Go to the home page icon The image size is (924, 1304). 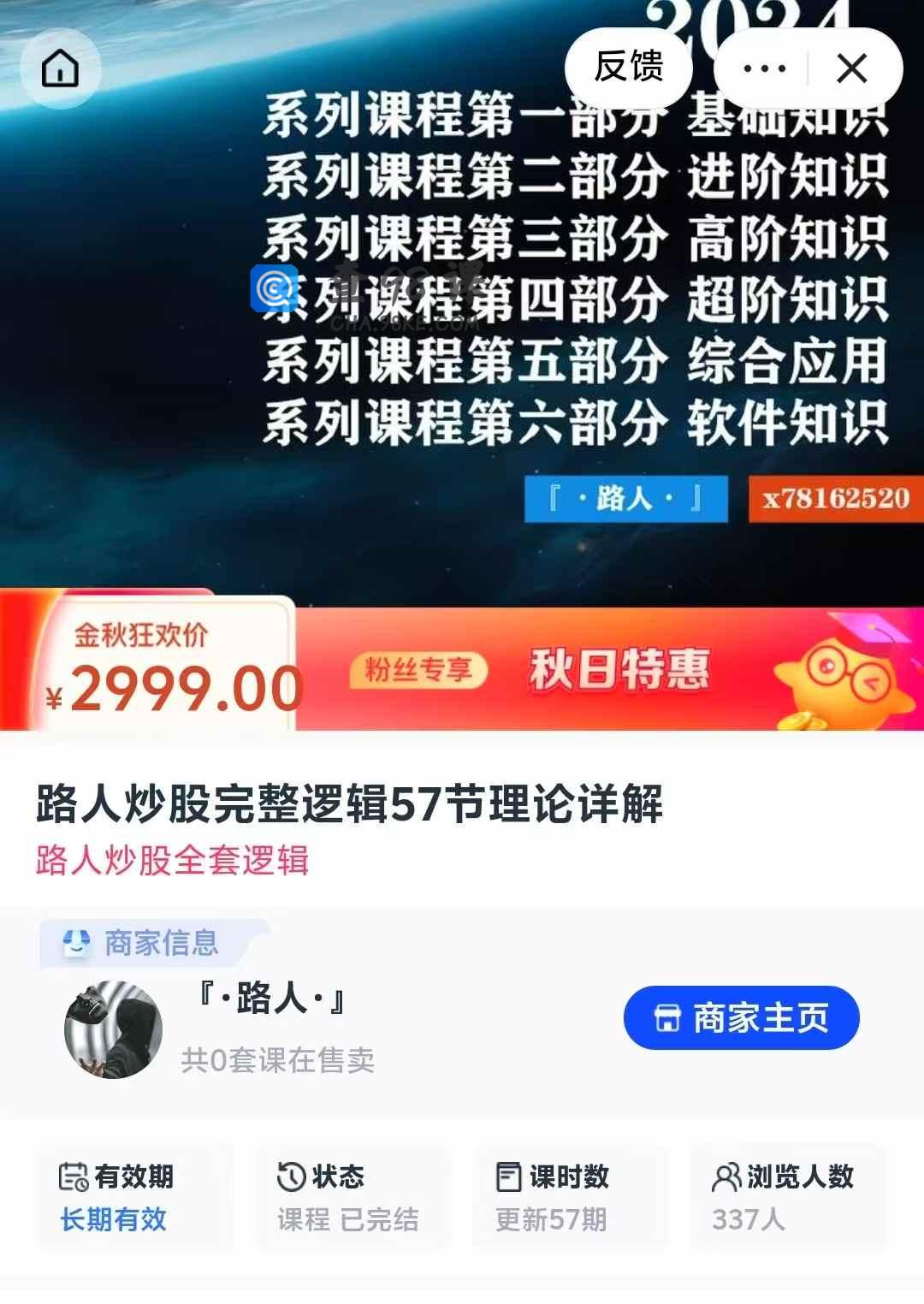60,68
